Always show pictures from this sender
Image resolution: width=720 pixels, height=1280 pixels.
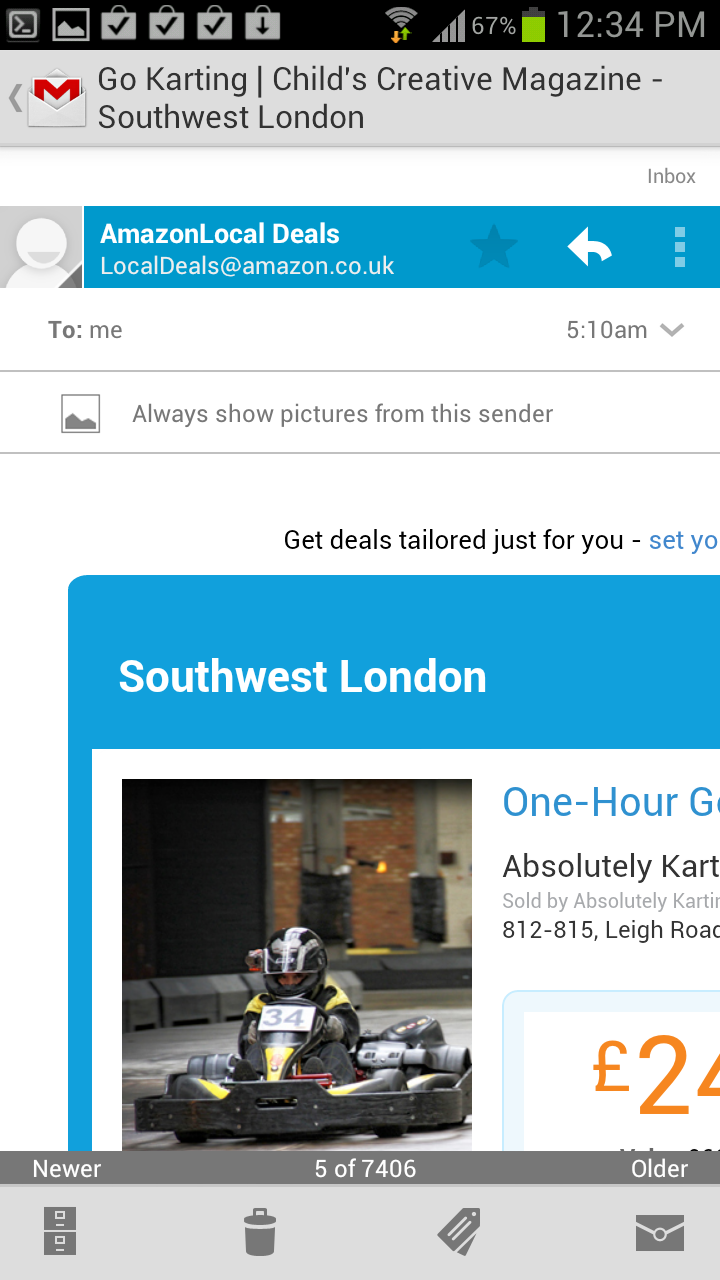tap(342, 414)
